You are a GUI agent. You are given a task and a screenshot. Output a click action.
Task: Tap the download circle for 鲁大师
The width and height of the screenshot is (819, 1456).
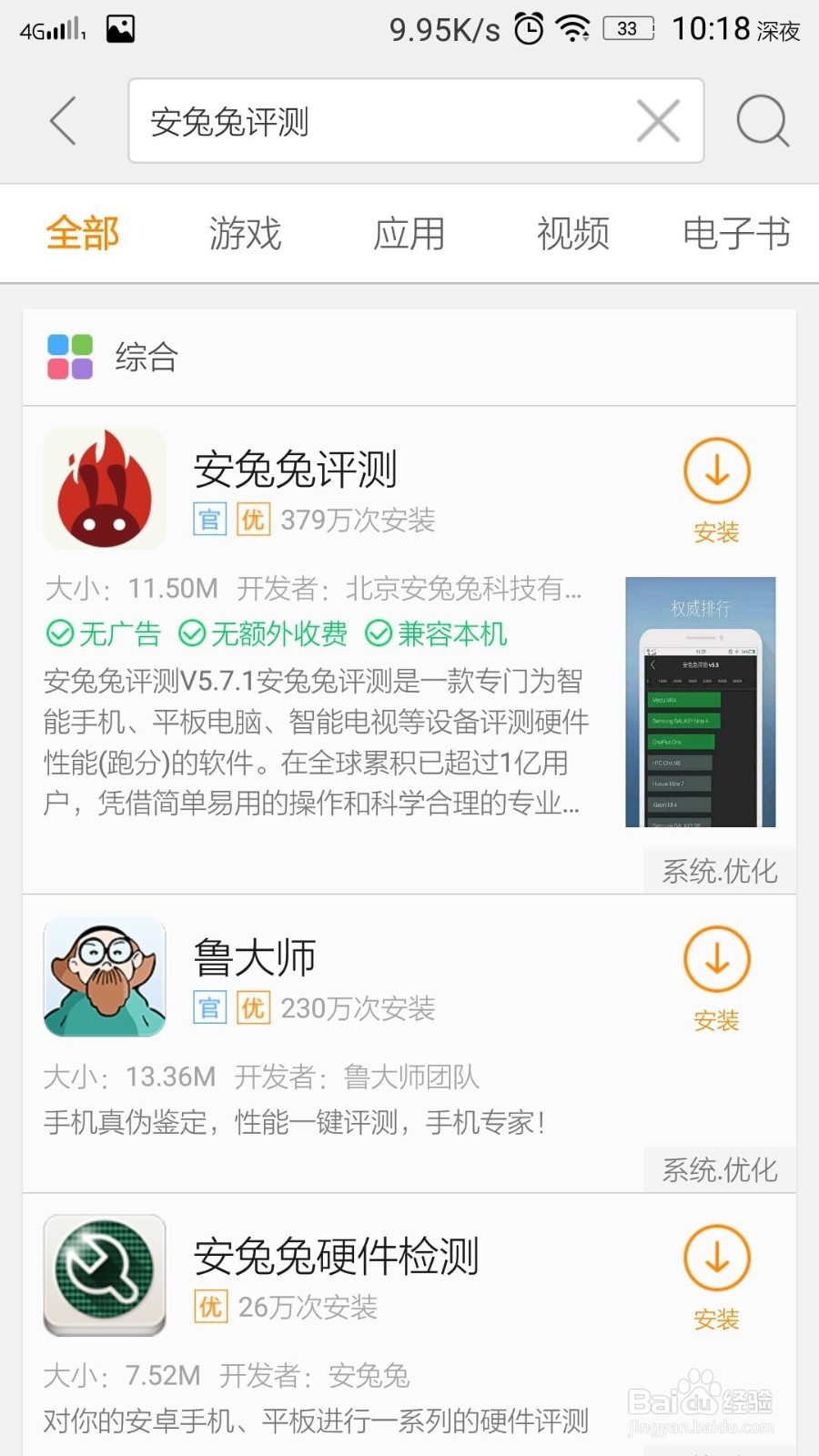tap(717, 958)
